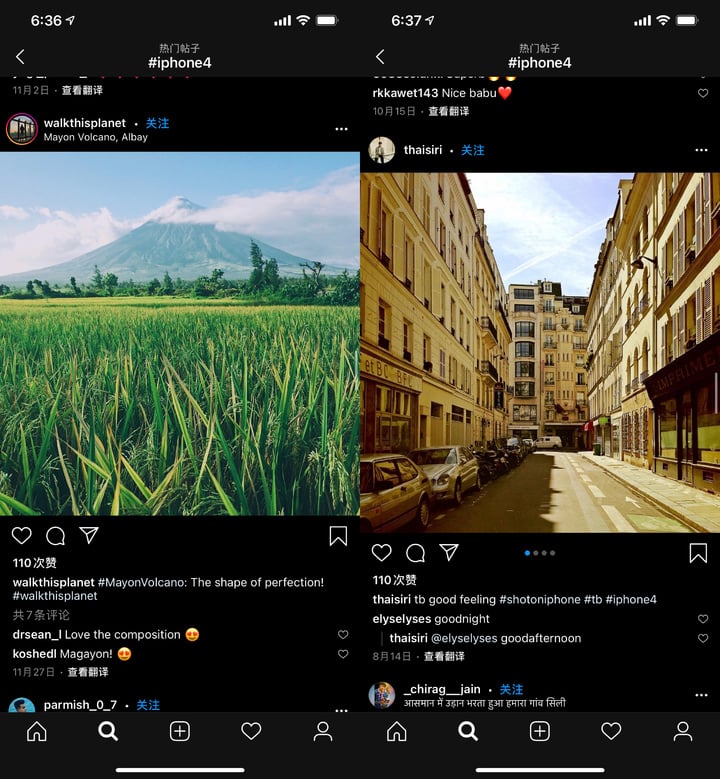Open comments on thaisiri's post
The height and width of the screenshot is (779, 720).
pos(416,553)
